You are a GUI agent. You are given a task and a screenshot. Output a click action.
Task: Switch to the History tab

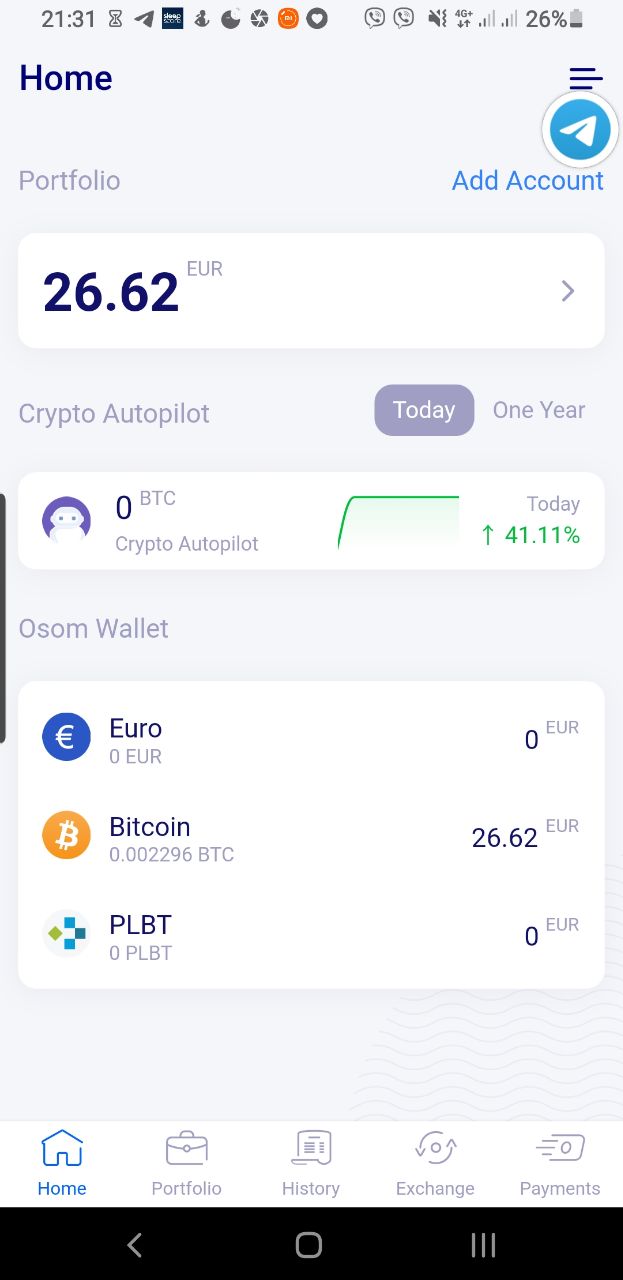pyautogui.click(x=311, y=1163)
